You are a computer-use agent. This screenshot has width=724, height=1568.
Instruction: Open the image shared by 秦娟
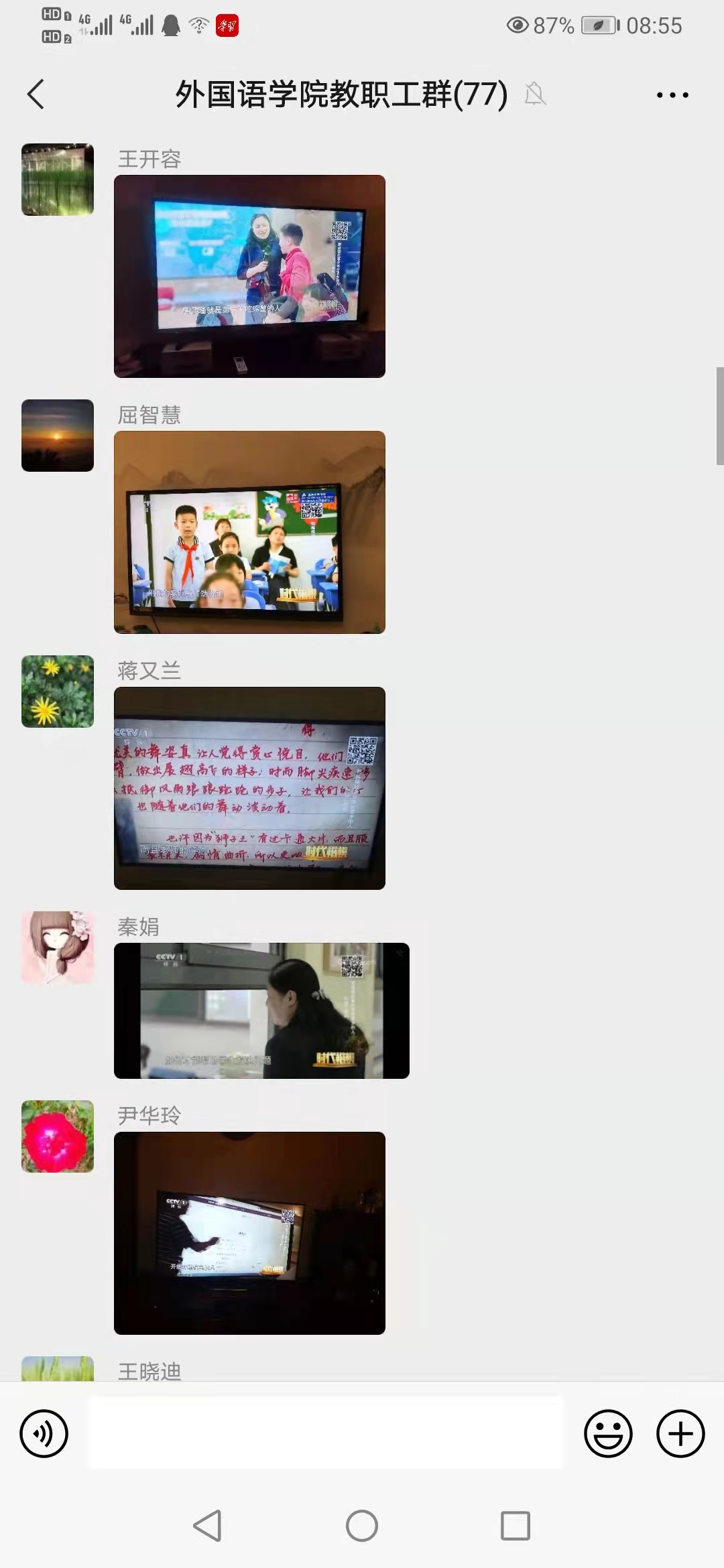pos(261,1010)
